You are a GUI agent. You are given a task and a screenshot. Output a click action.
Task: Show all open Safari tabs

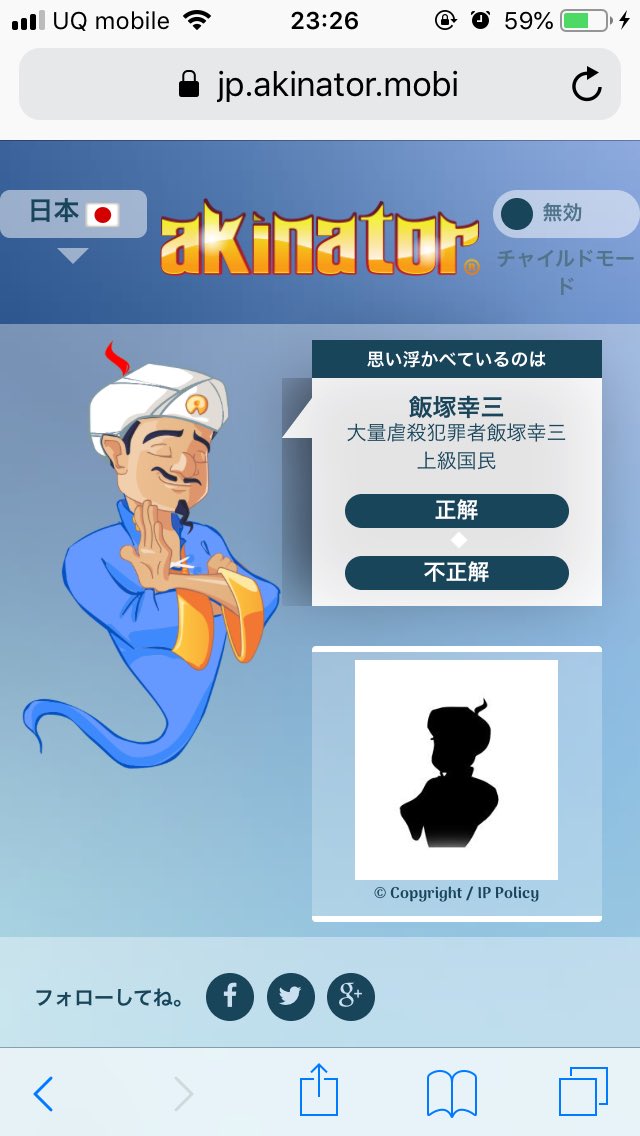(583, 1092)
